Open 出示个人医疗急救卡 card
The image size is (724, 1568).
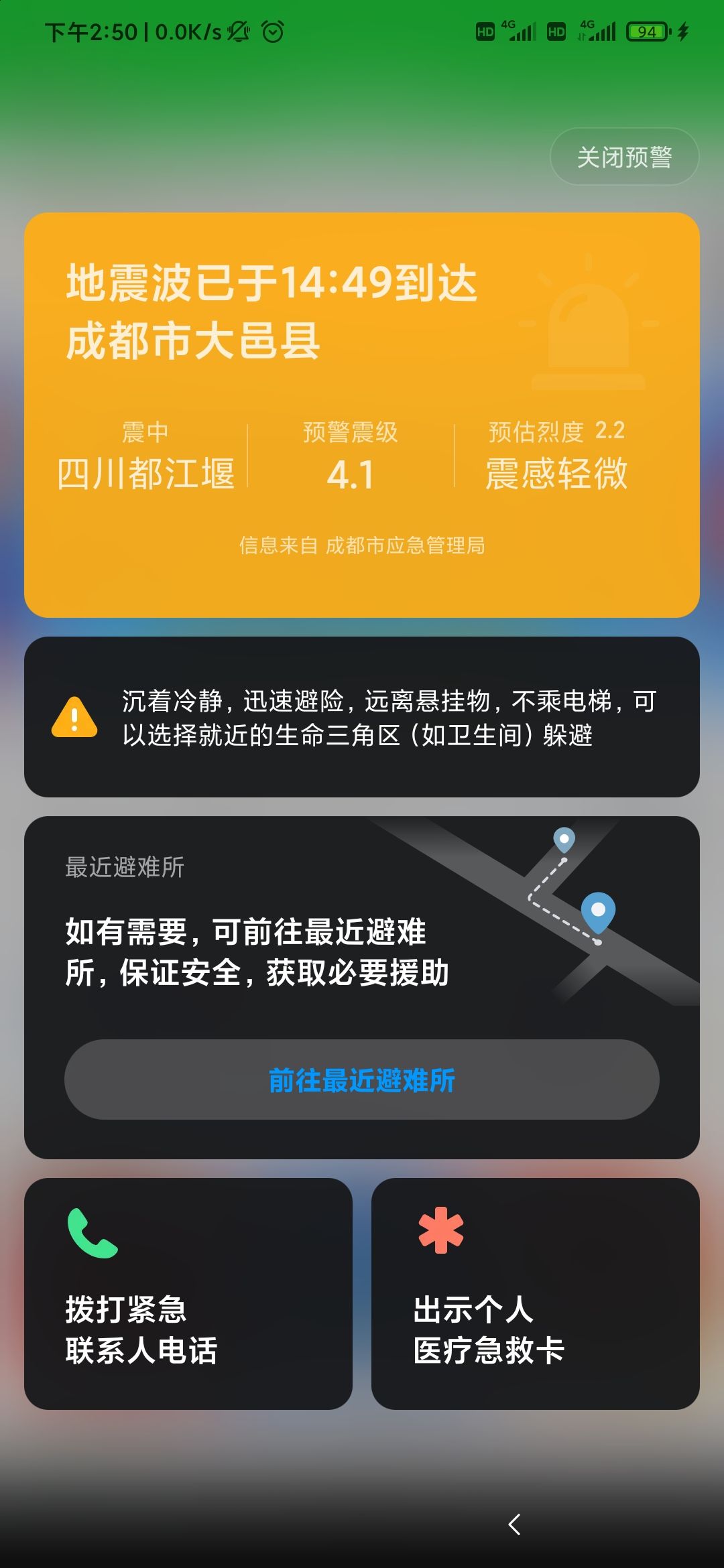click(535, 1294)
